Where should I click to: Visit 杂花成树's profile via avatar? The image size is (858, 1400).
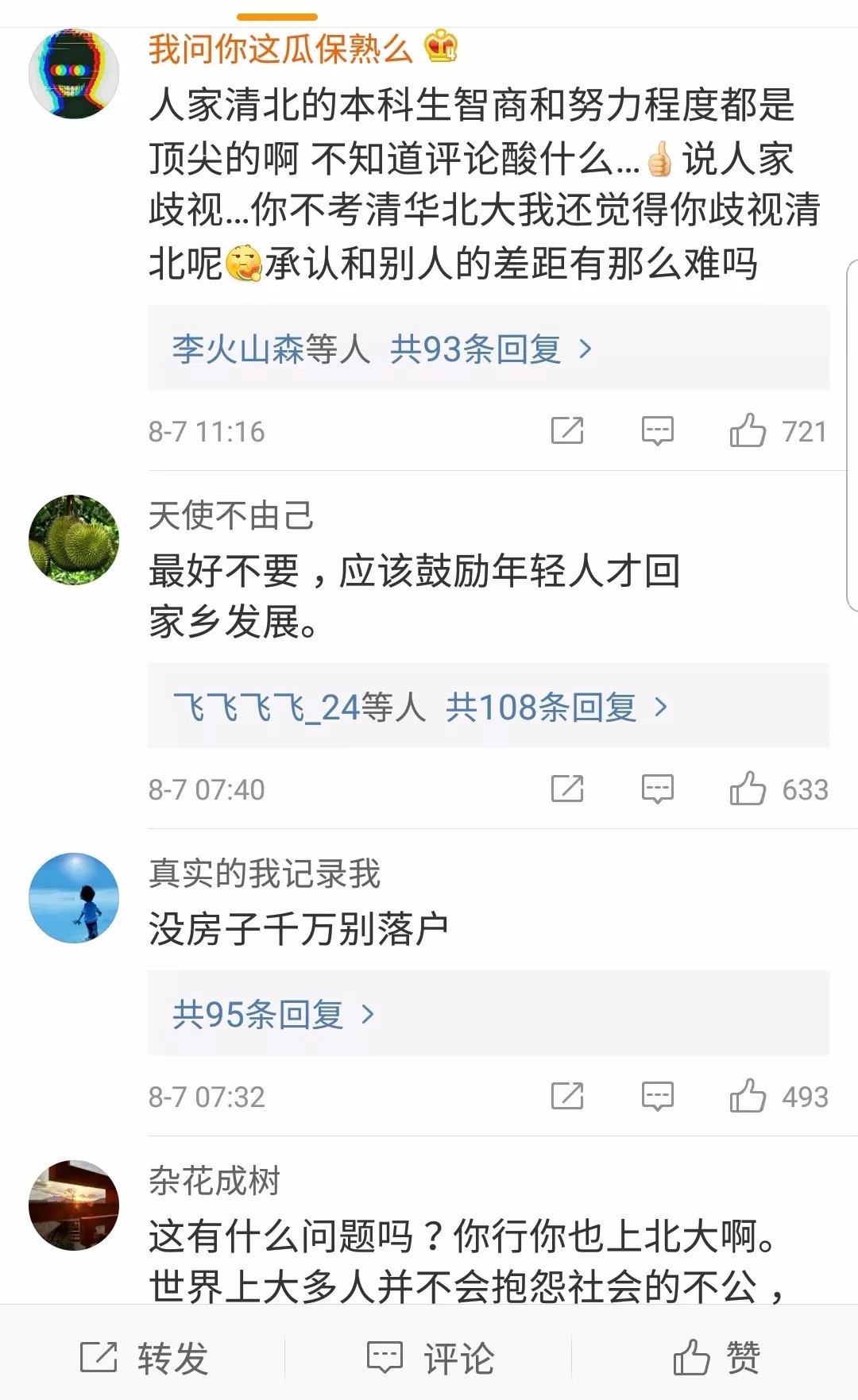[x=74, y=1205]
